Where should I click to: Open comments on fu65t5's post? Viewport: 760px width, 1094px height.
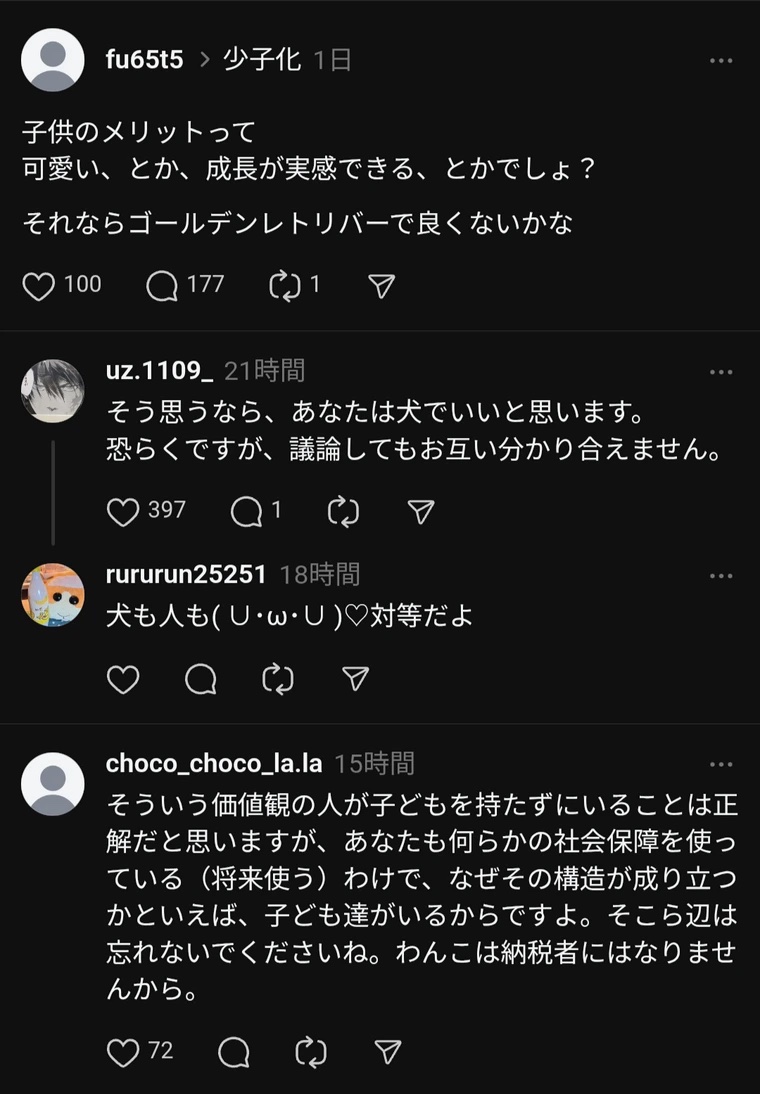click(x=162, y=287)
